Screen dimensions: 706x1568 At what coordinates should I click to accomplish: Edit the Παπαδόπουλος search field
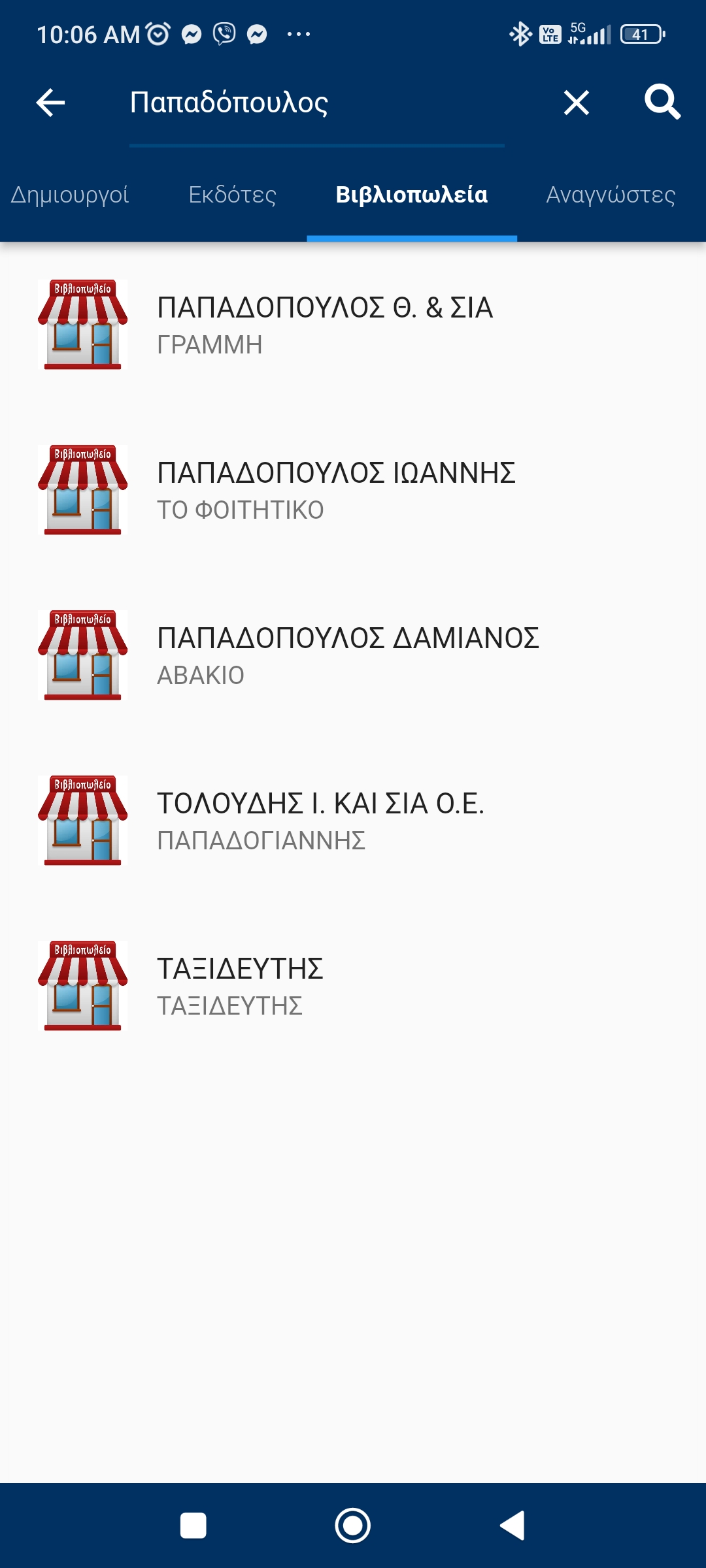click(x=316, y=103)
